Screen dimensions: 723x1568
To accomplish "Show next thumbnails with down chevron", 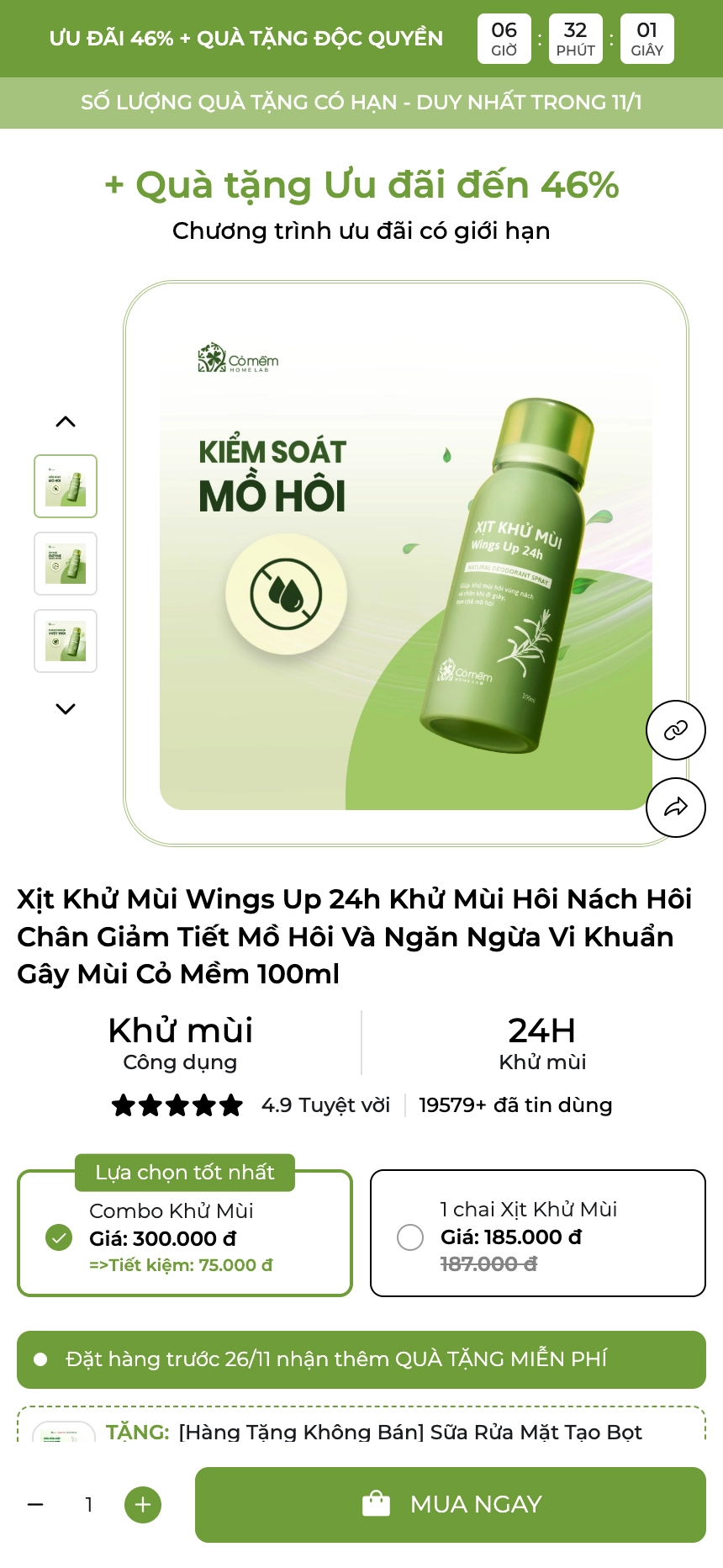I will (66, 709).
